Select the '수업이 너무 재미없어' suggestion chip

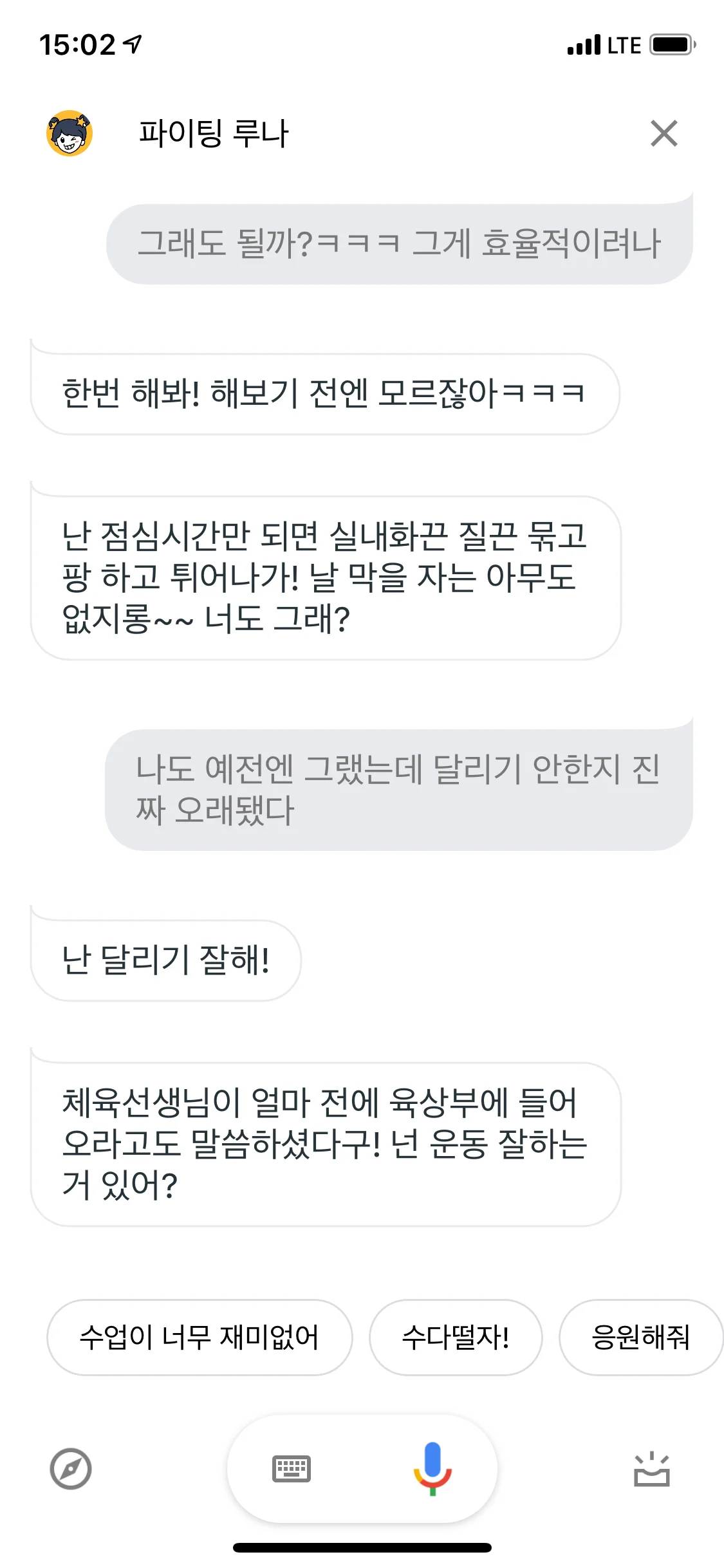[x=200, y=1337]
